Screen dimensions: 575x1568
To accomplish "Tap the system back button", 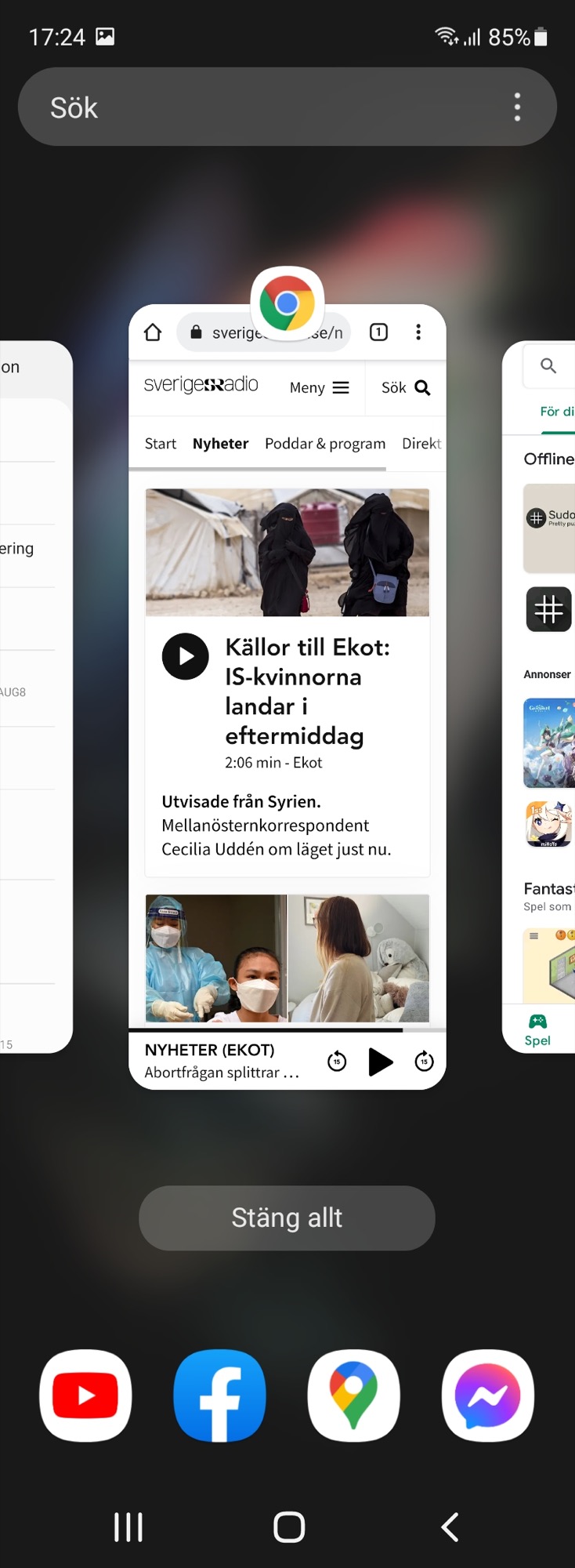I will 450,1526.
